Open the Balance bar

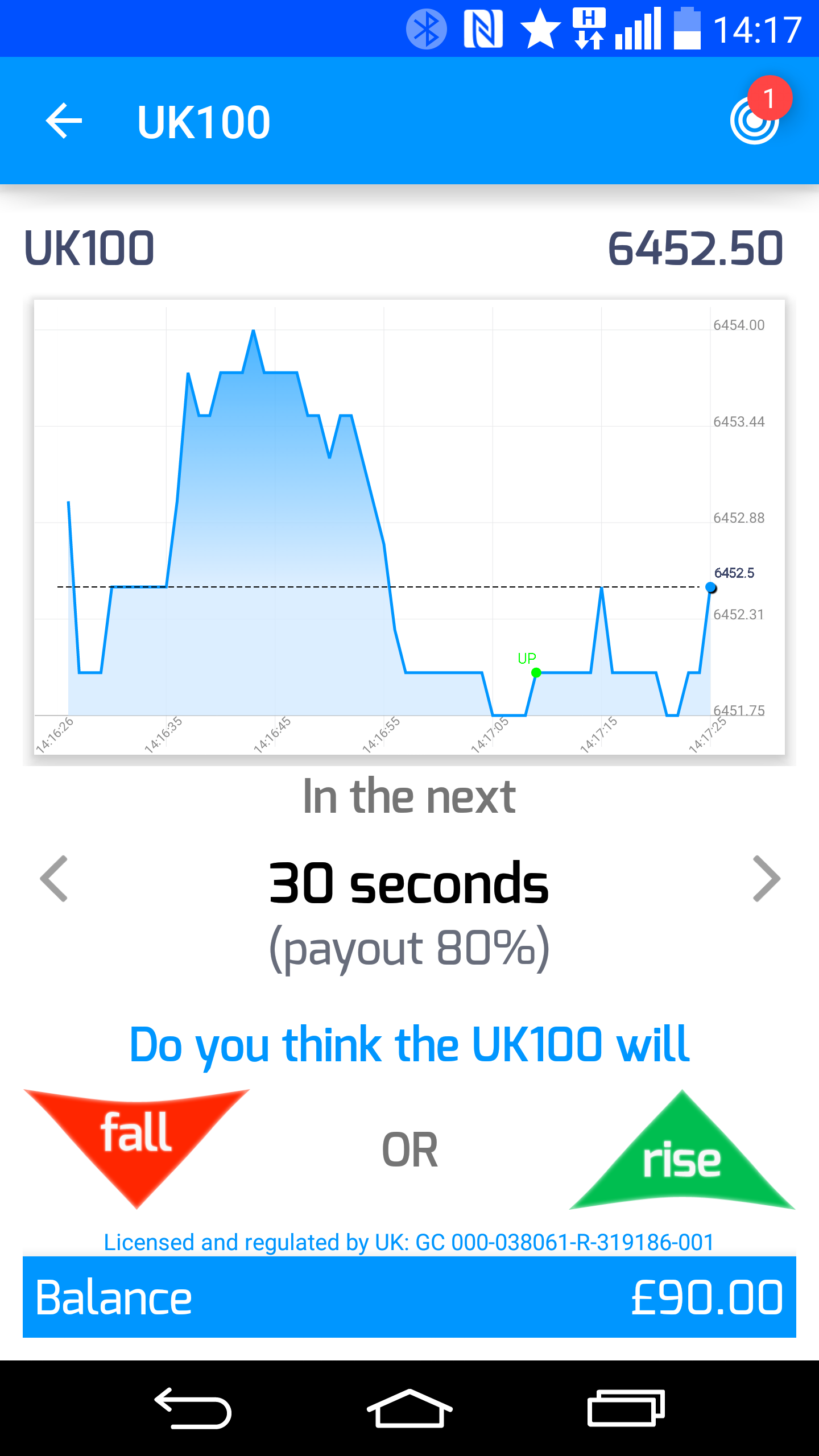coord(409,1297)
